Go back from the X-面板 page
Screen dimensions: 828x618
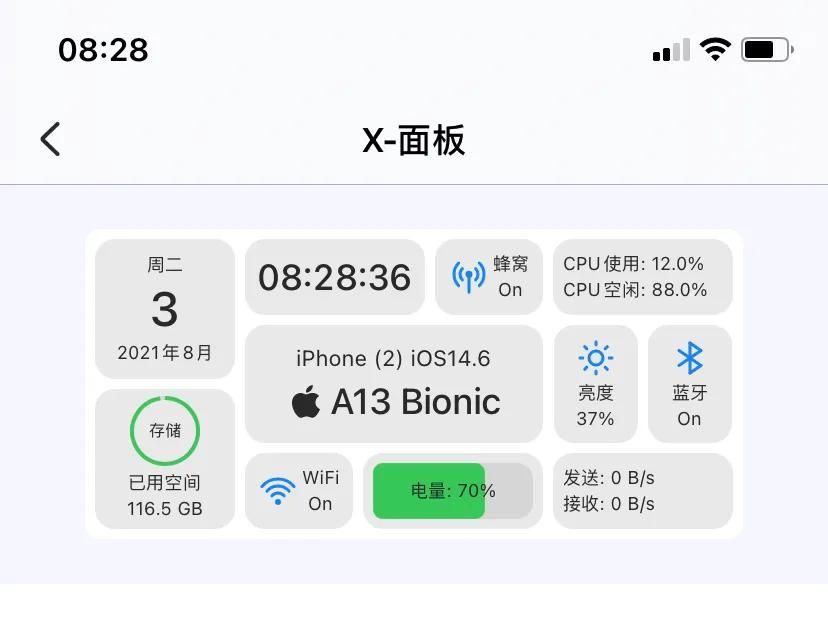50,139
